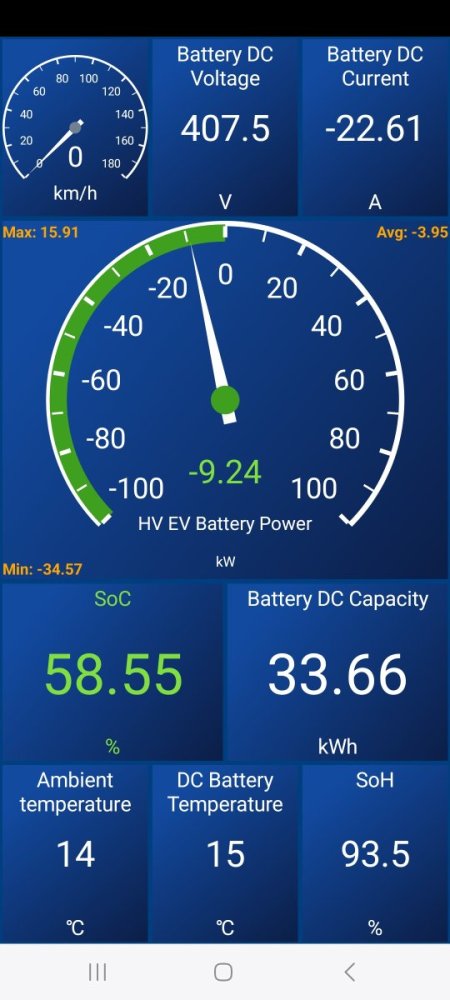Open recent apps from navigation bar
Screen dimensions: 450x1000
(x=98, y=972)
